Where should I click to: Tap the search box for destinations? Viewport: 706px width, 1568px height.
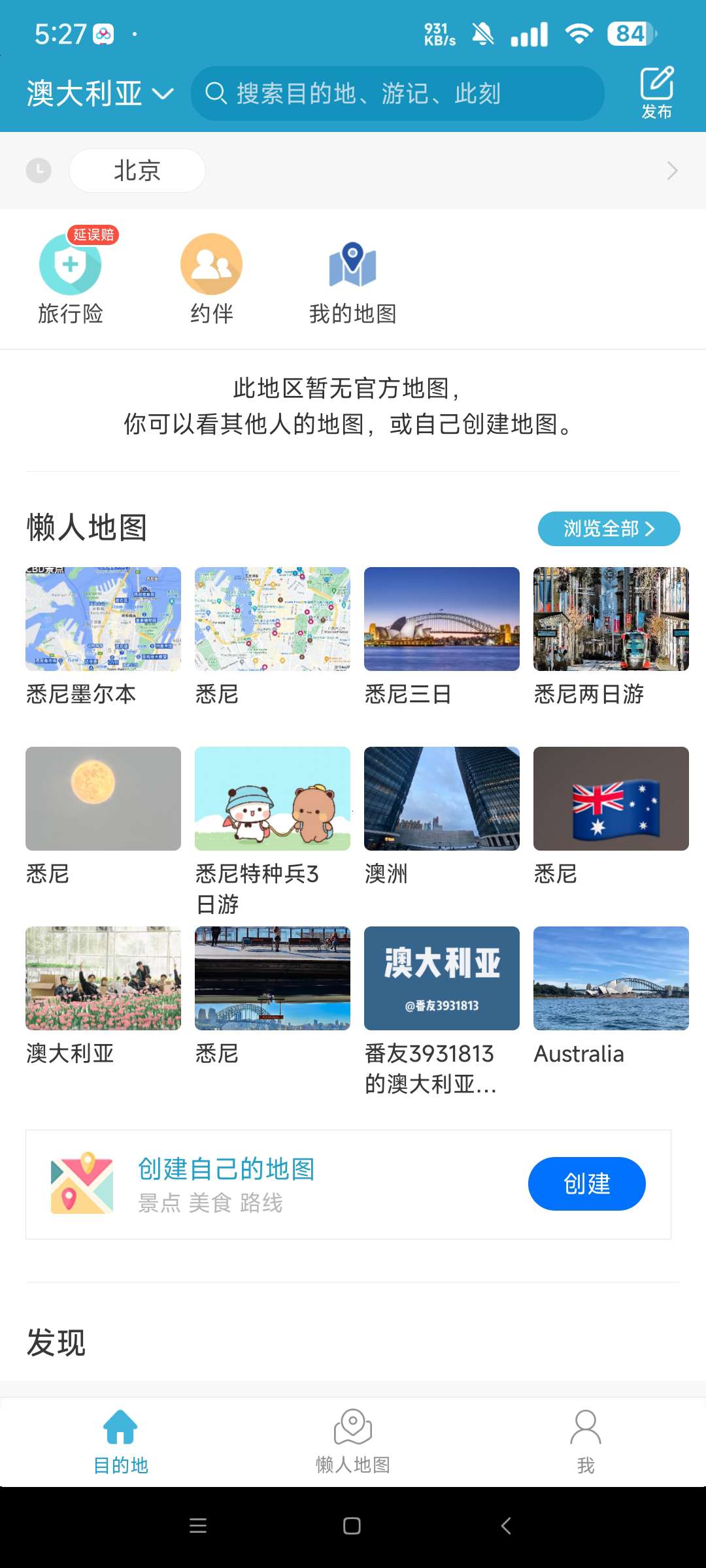(x=397, y=93)
